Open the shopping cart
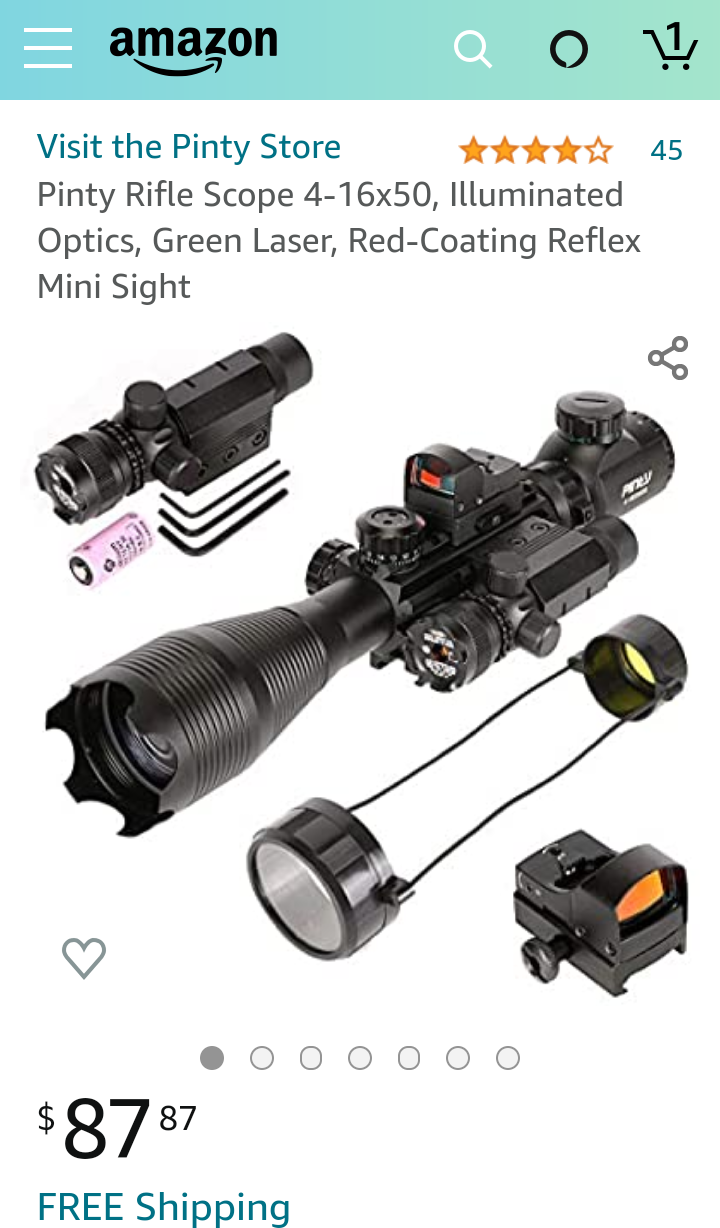 coord(670,46)
